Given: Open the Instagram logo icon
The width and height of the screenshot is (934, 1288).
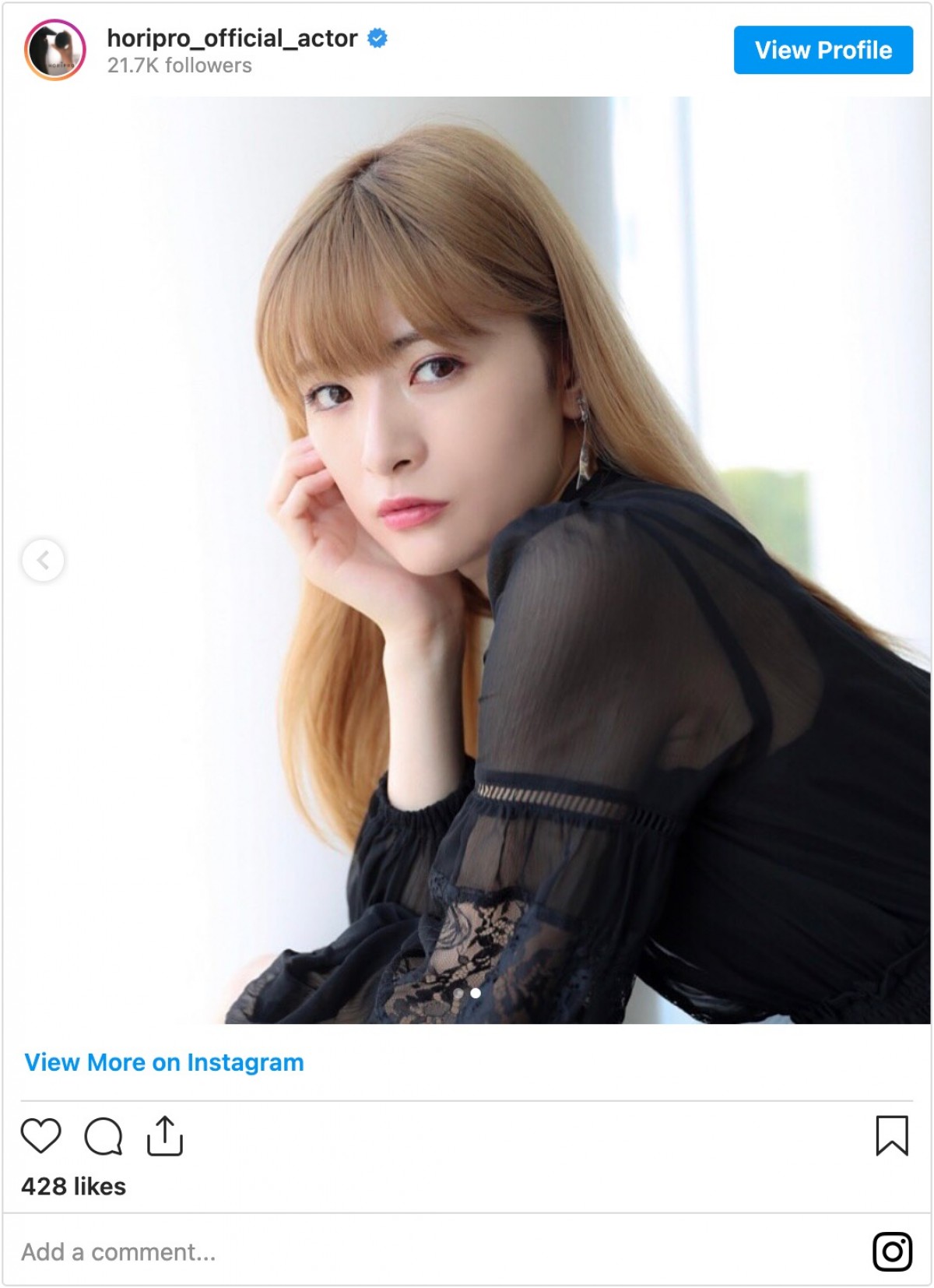Looking at the screenshot, I should (x=892, y=1252).
